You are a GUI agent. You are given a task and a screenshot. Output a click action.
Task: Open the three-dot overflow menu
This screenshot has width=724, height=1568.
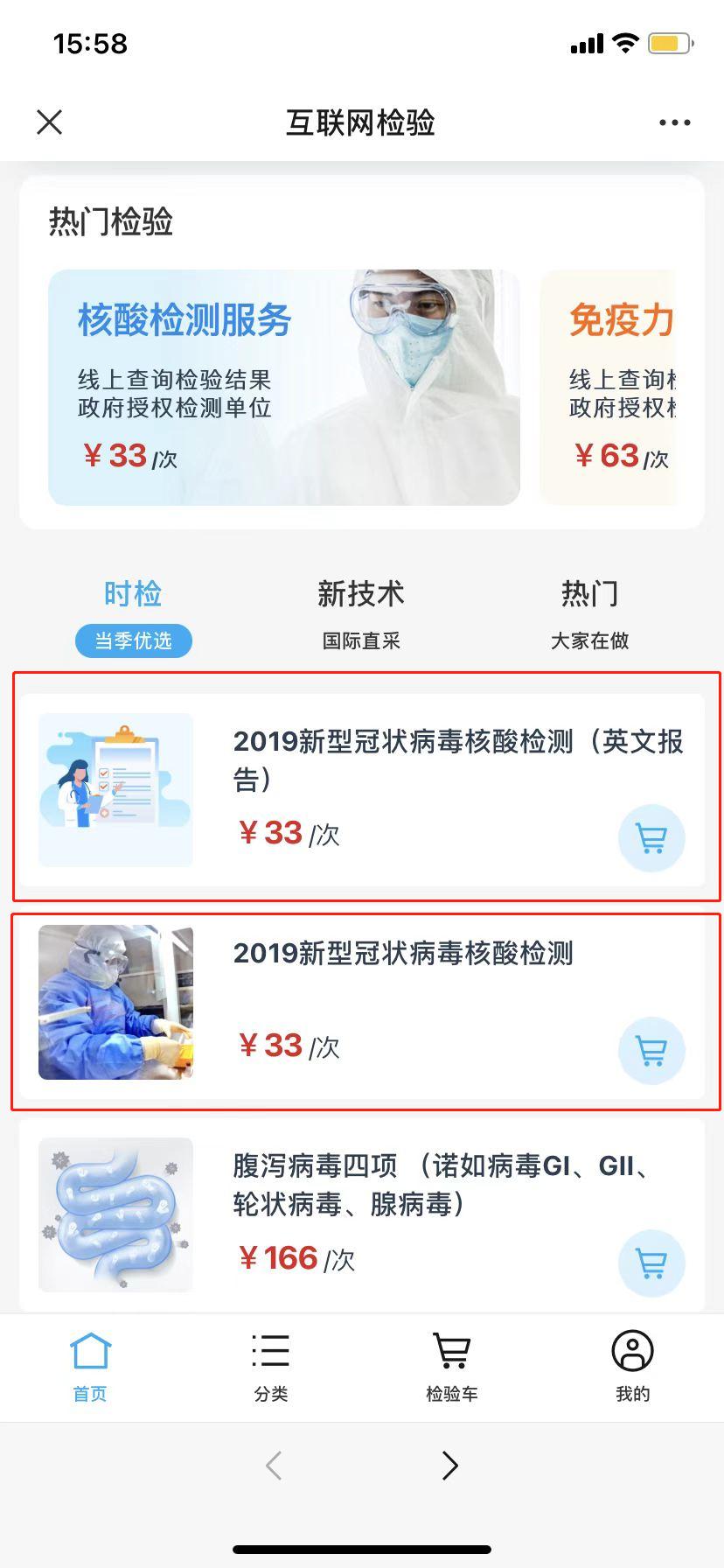(674, 122)
